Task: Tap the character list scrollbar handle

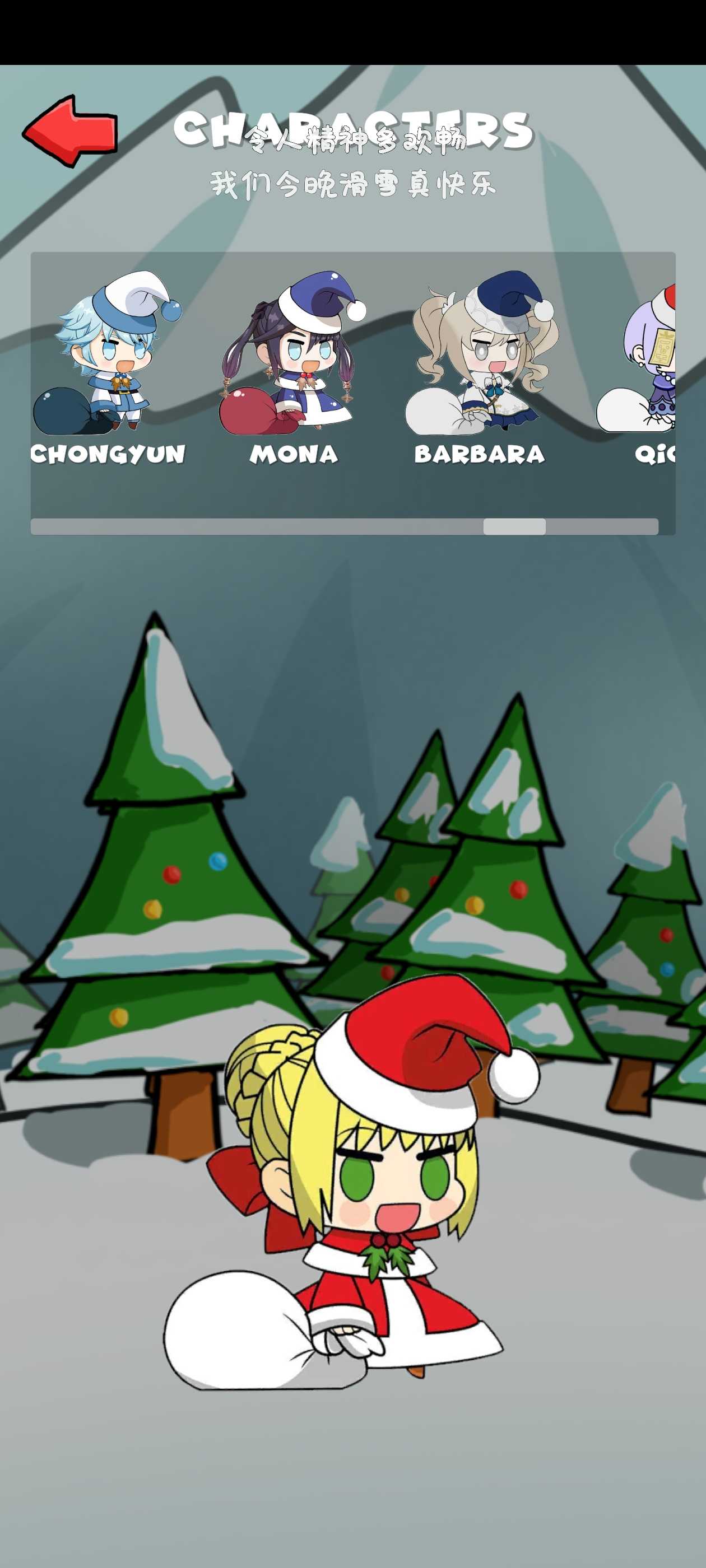Action: click(514, 526)
